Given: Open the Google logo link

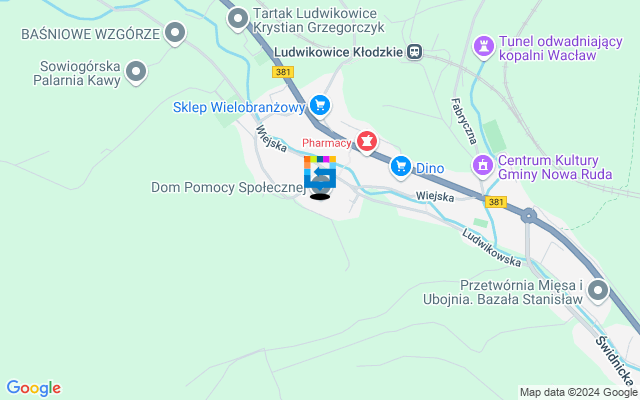Looking at the screenshot, I should [x=33, y=388].
